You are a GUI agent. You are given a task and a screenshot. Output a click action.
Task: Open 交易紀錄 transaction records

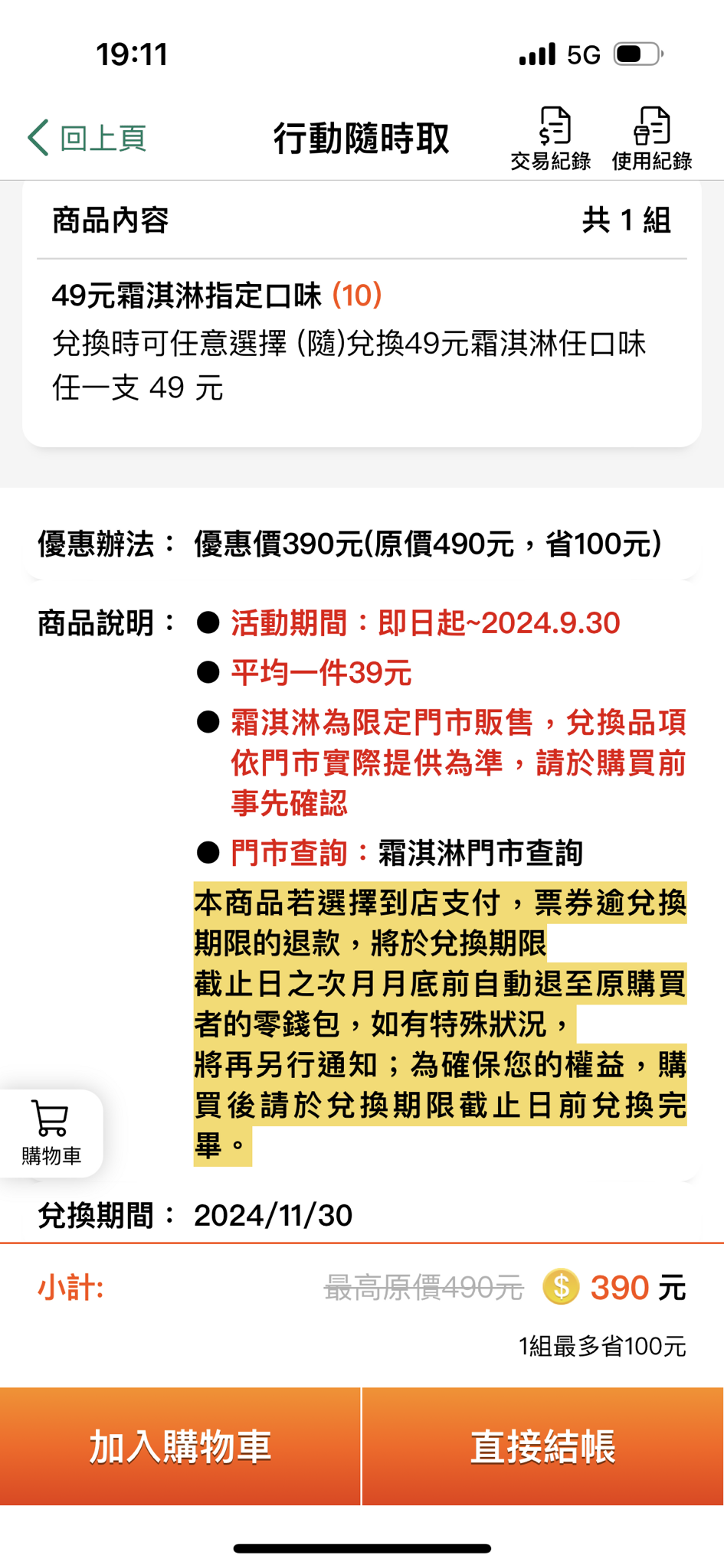click(550, 139)
